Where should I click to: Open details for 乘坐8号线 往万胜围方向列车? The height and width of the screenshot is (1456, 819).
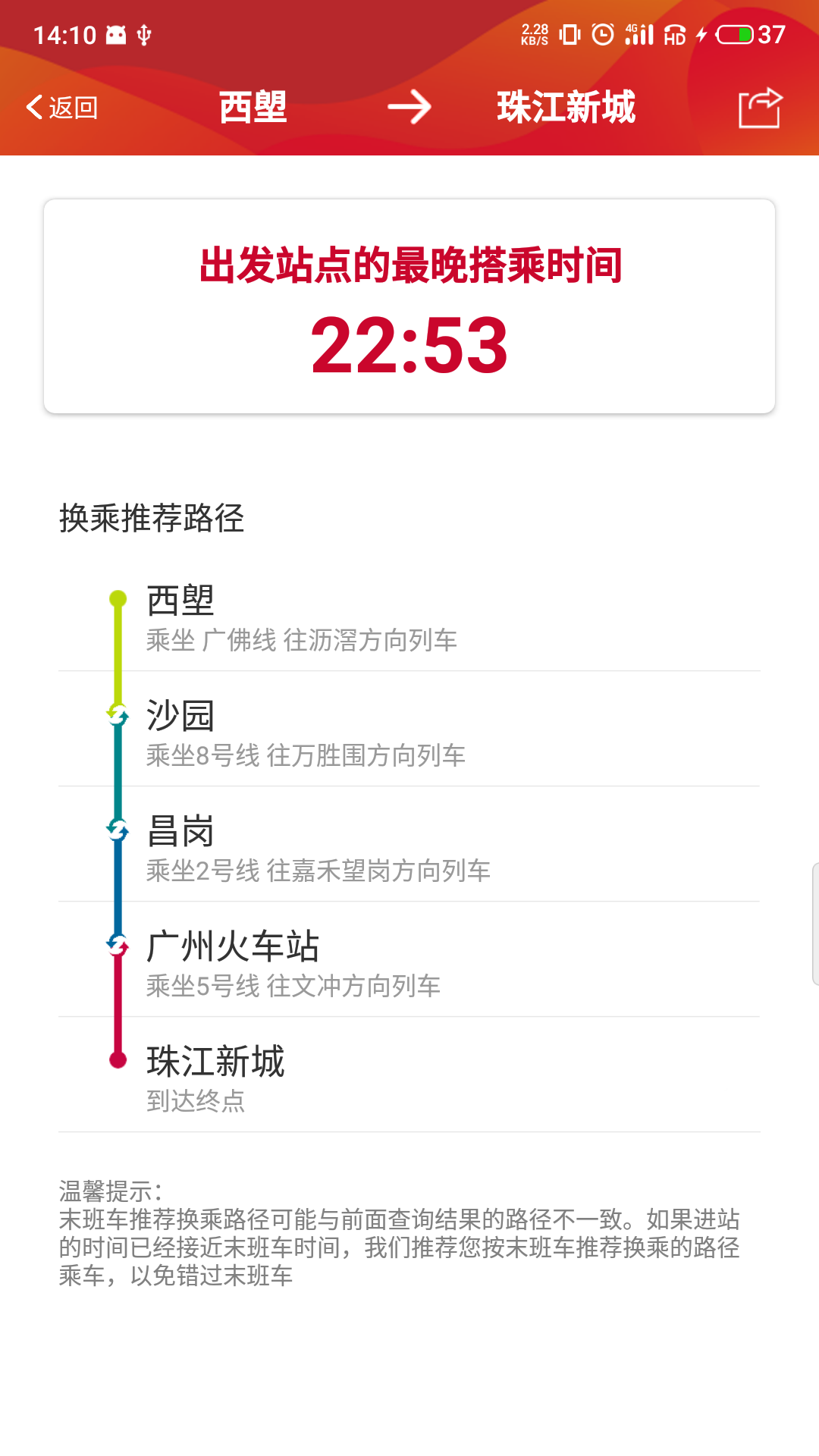click(x=306, y=755)
